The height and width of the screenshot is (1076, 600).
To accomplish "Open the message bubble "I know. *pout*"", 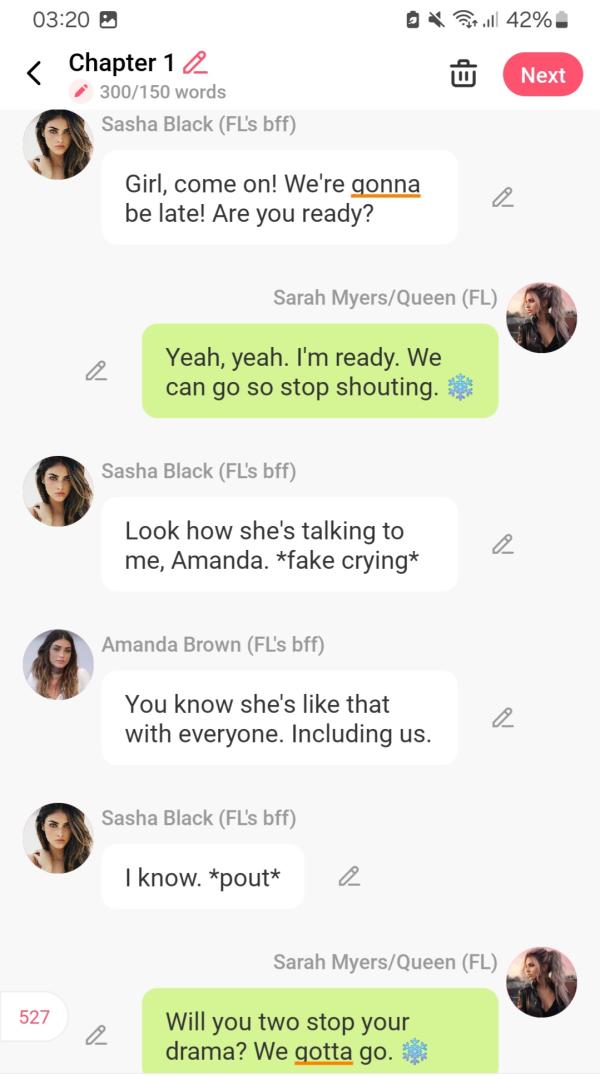I will (203, 877).
